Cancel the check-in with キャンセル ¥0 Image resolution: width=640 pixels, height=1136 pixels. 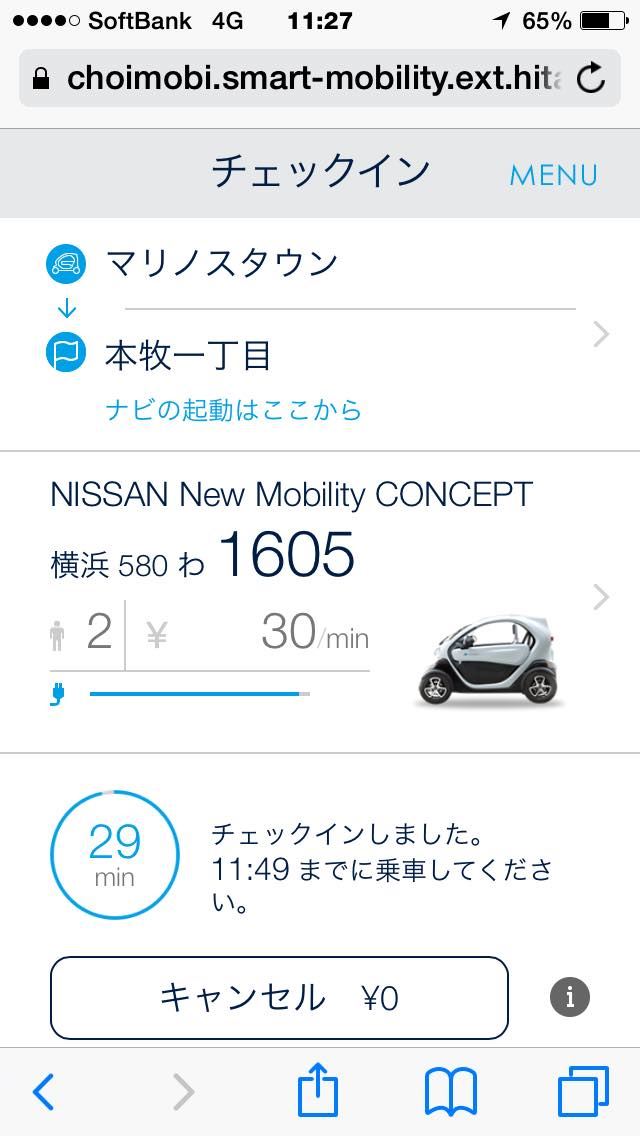(279, 998)
